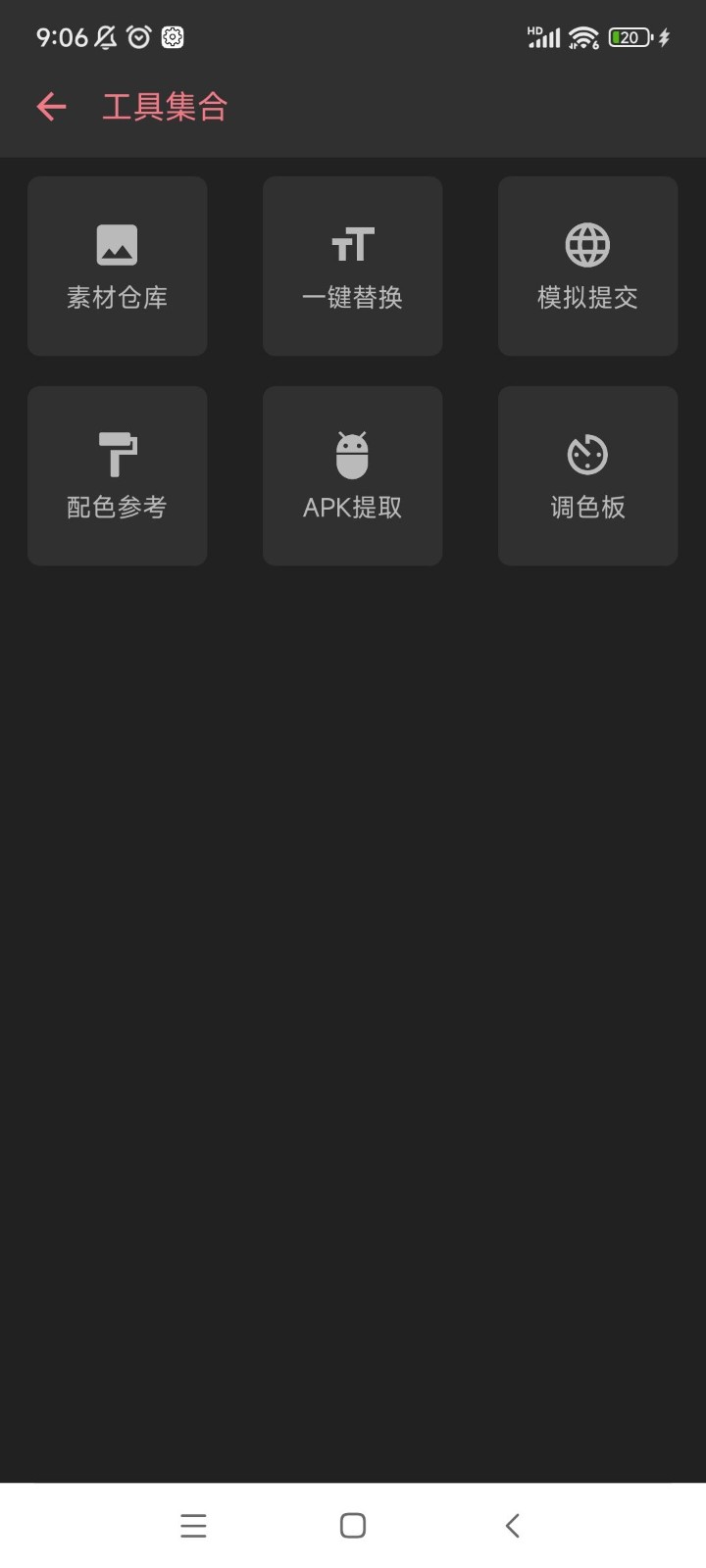
Task: Open the 配色参考 color scheme reference tool
Action: tap(117, 475)
